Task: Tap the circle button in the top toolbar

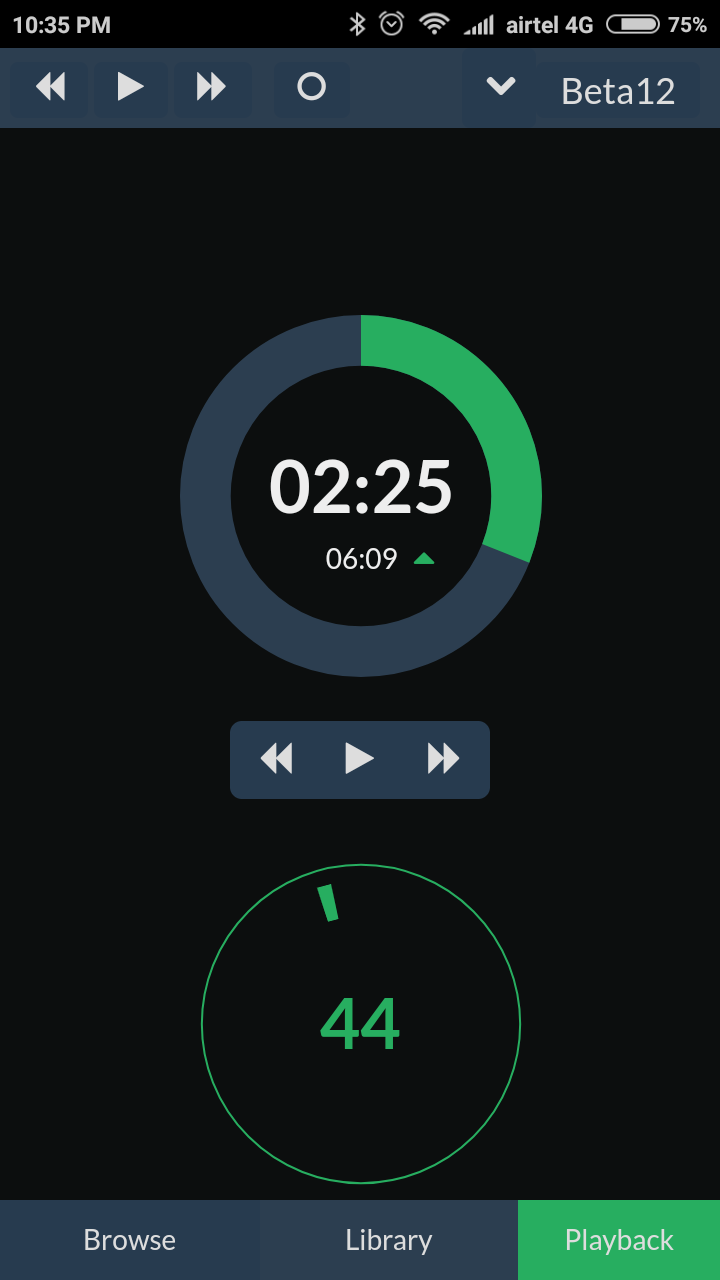Action: pos(312,88)
